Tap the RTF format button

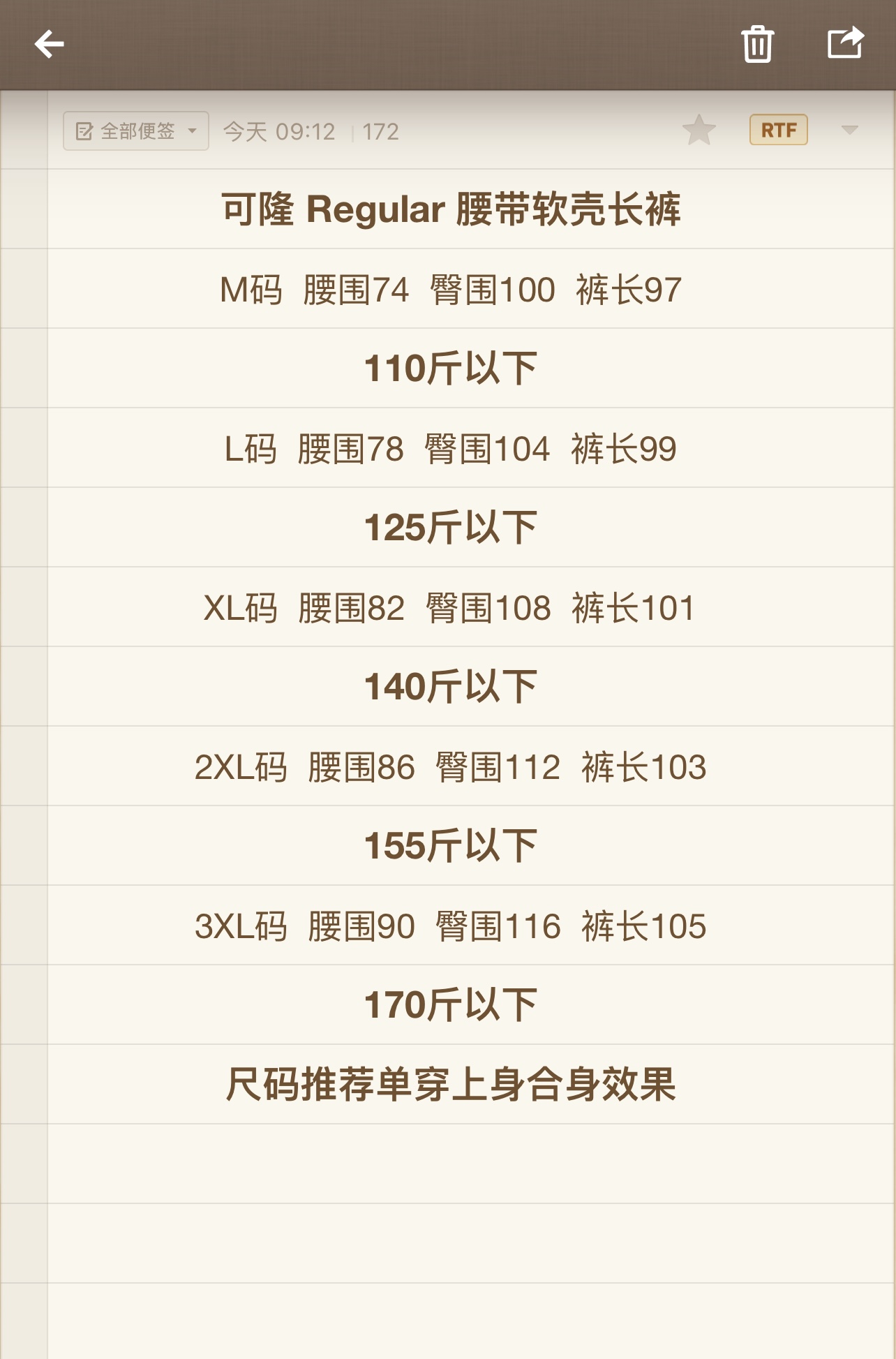tap(778, 131)
